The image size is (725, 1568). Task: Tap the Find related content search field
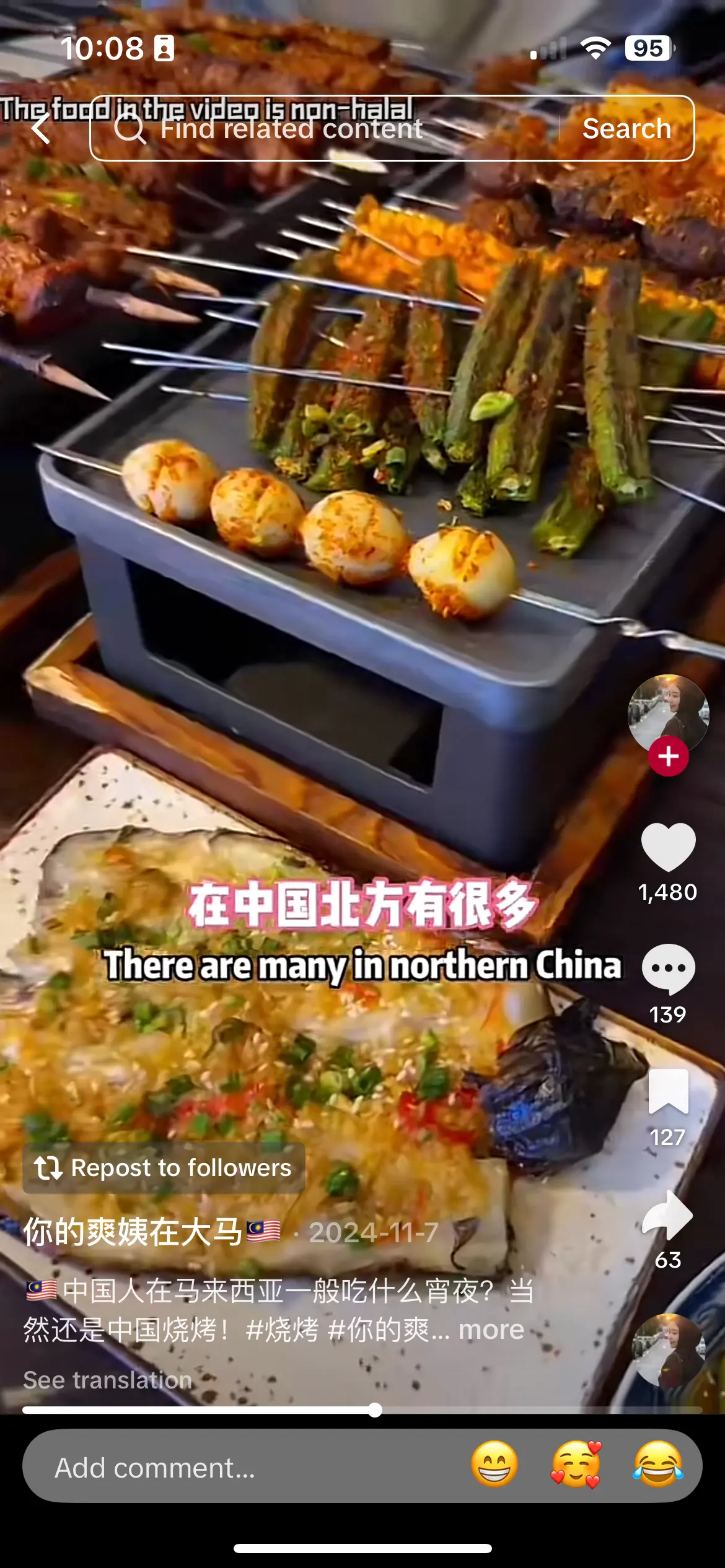[x=322, y=129]
